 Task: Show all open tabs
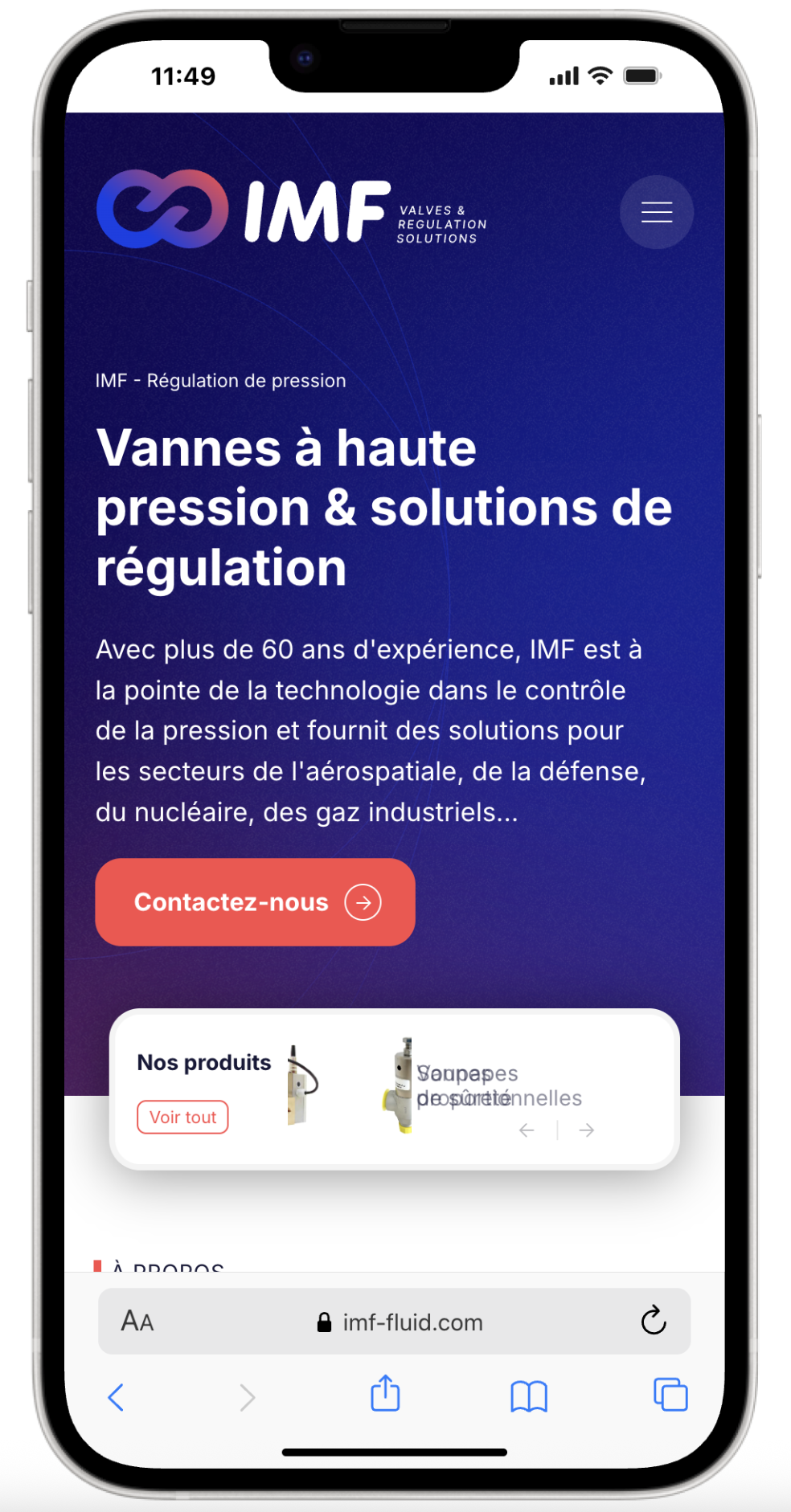pyautogui.click(x=670, y=1395)
